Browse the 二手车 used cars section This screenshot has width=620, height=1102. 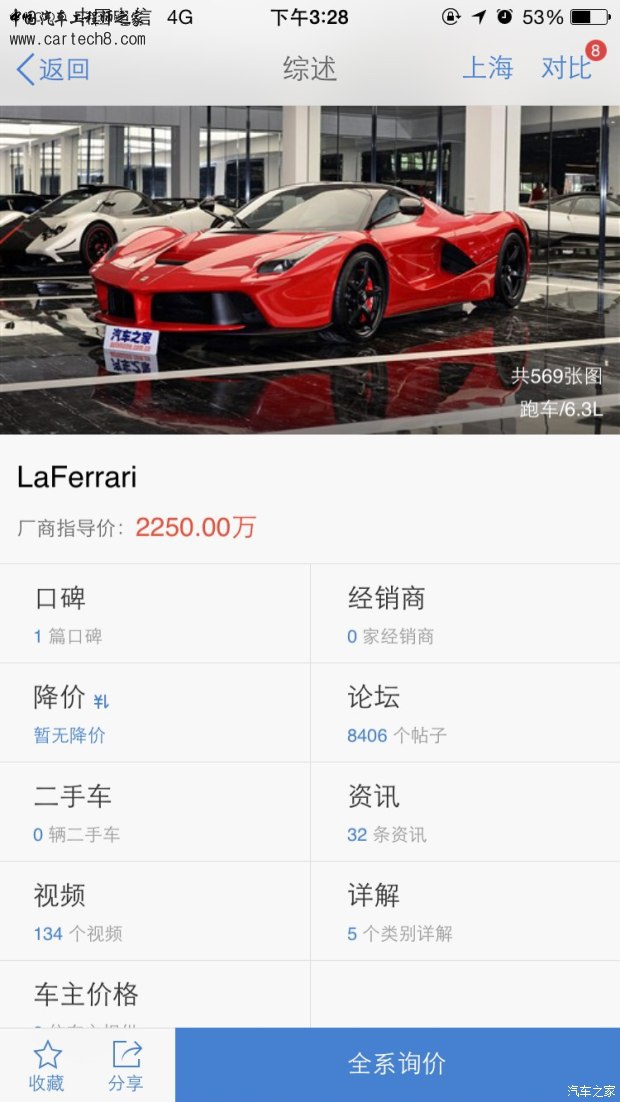(155, 812)
